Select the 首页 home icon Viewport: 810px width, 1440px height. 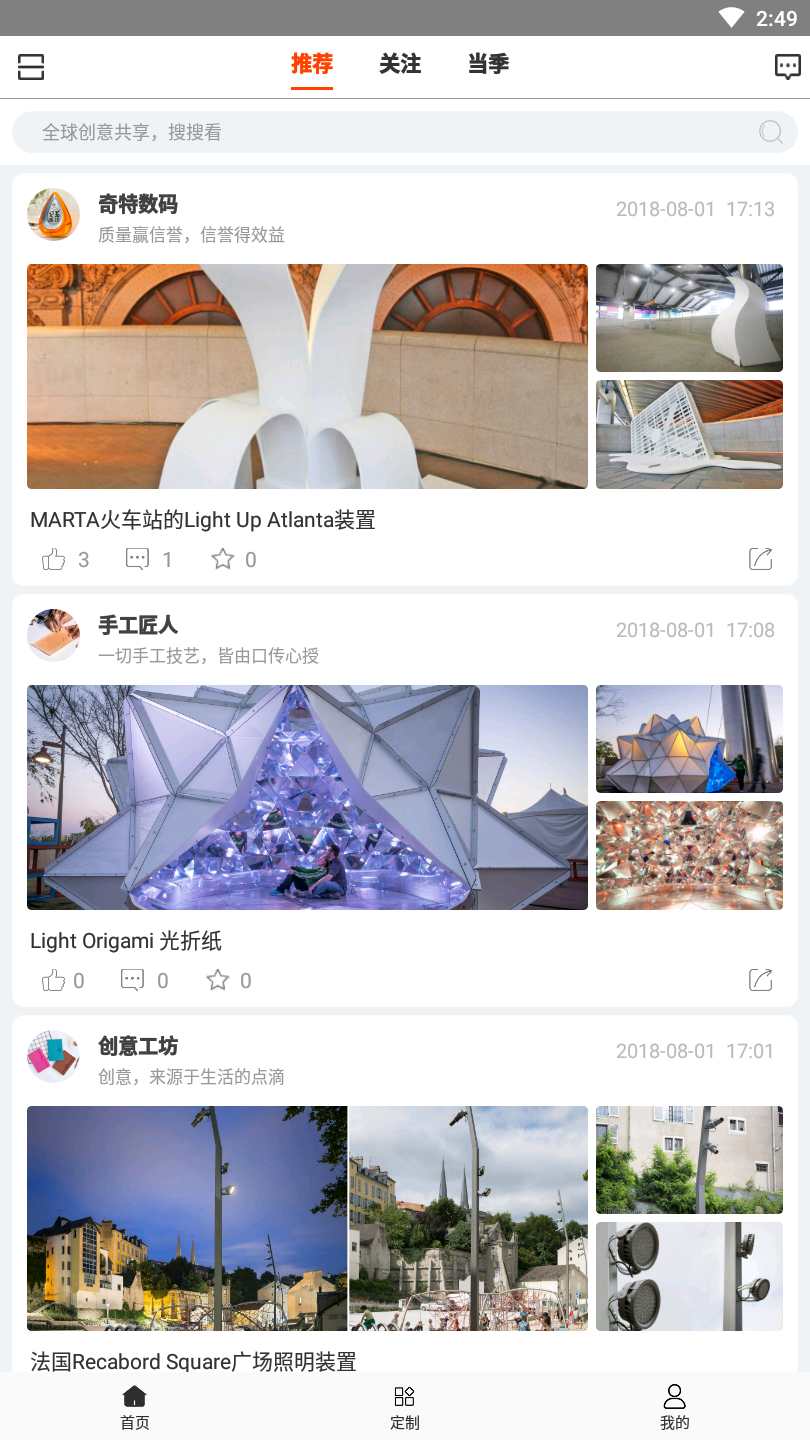pos(135,1405)
